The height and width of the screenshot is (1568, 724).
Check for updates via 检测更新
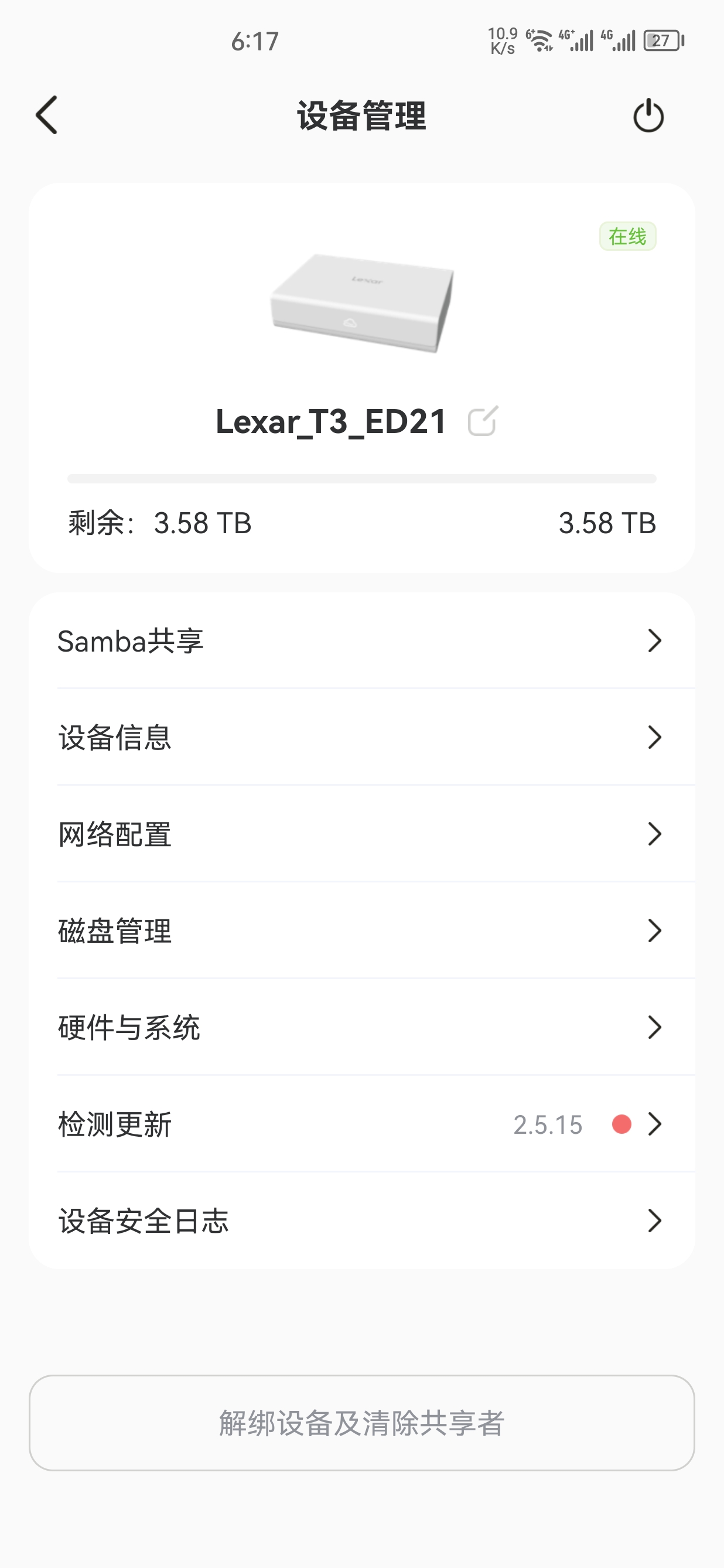pos(361,1125)
